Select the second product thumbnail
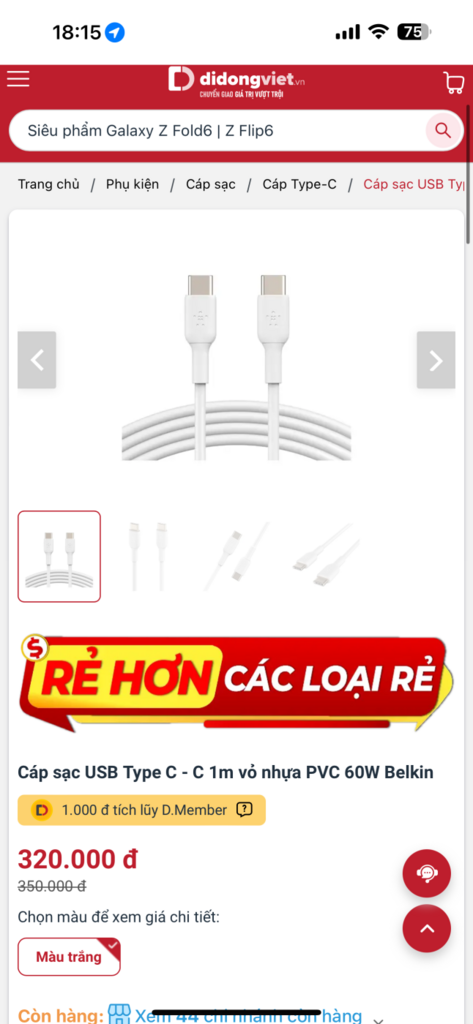Image resolution: width=473 pixels, height=1024 pixels. point(147,556)
